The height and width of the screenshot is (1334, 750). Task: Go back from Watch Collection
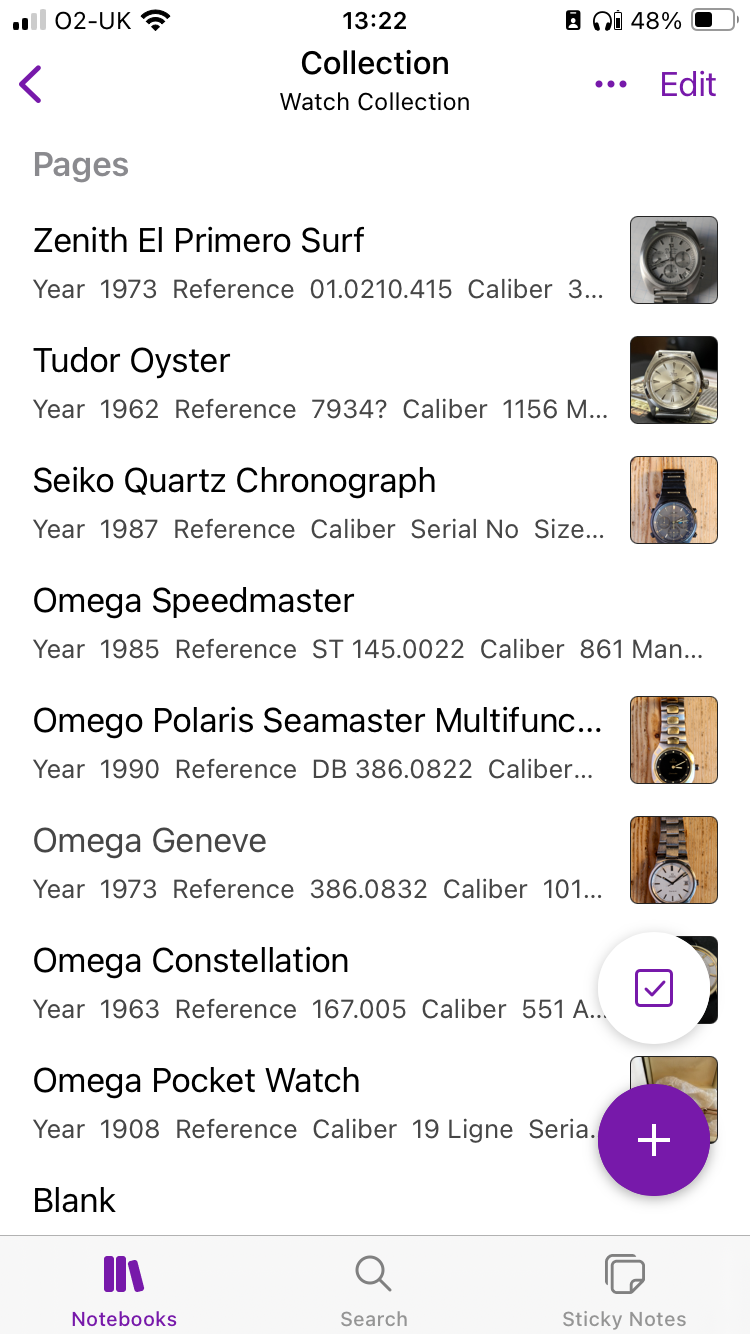(31, 85)
